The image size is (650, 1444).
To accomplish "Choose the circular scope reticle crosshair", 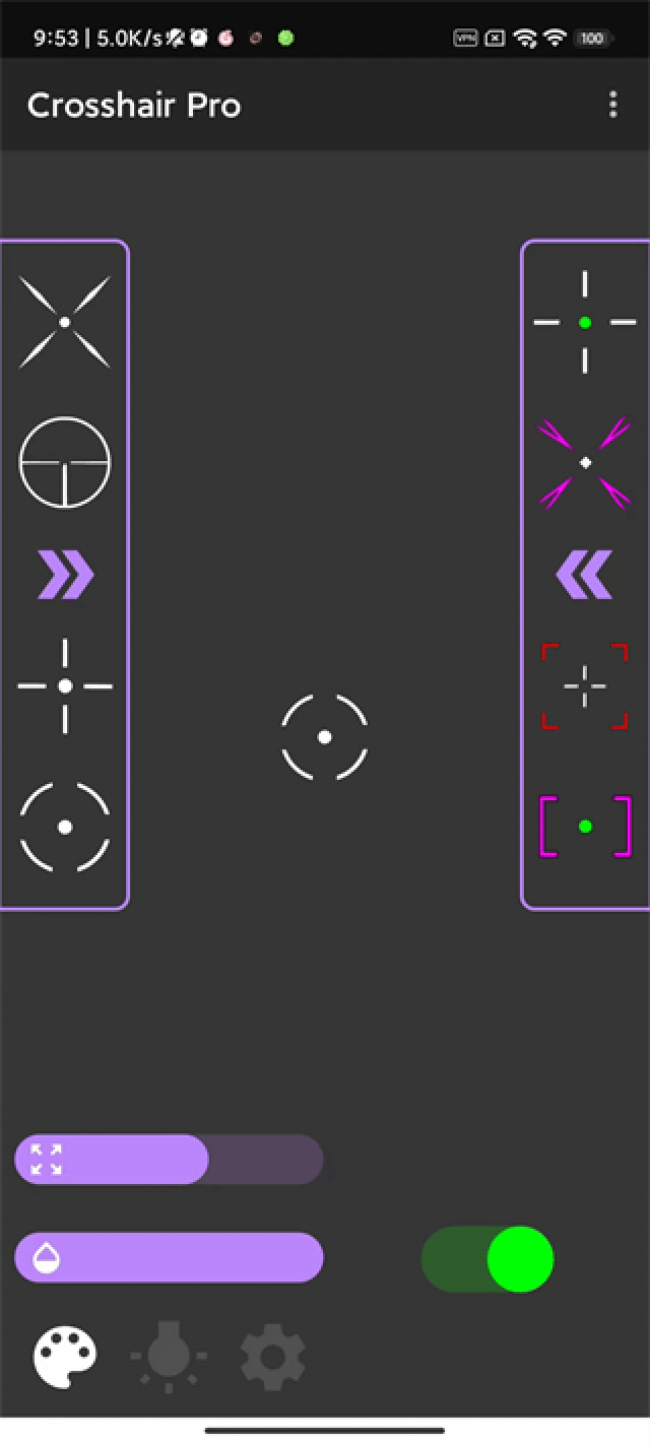I will pyautogui.click(x=65, y=462).
